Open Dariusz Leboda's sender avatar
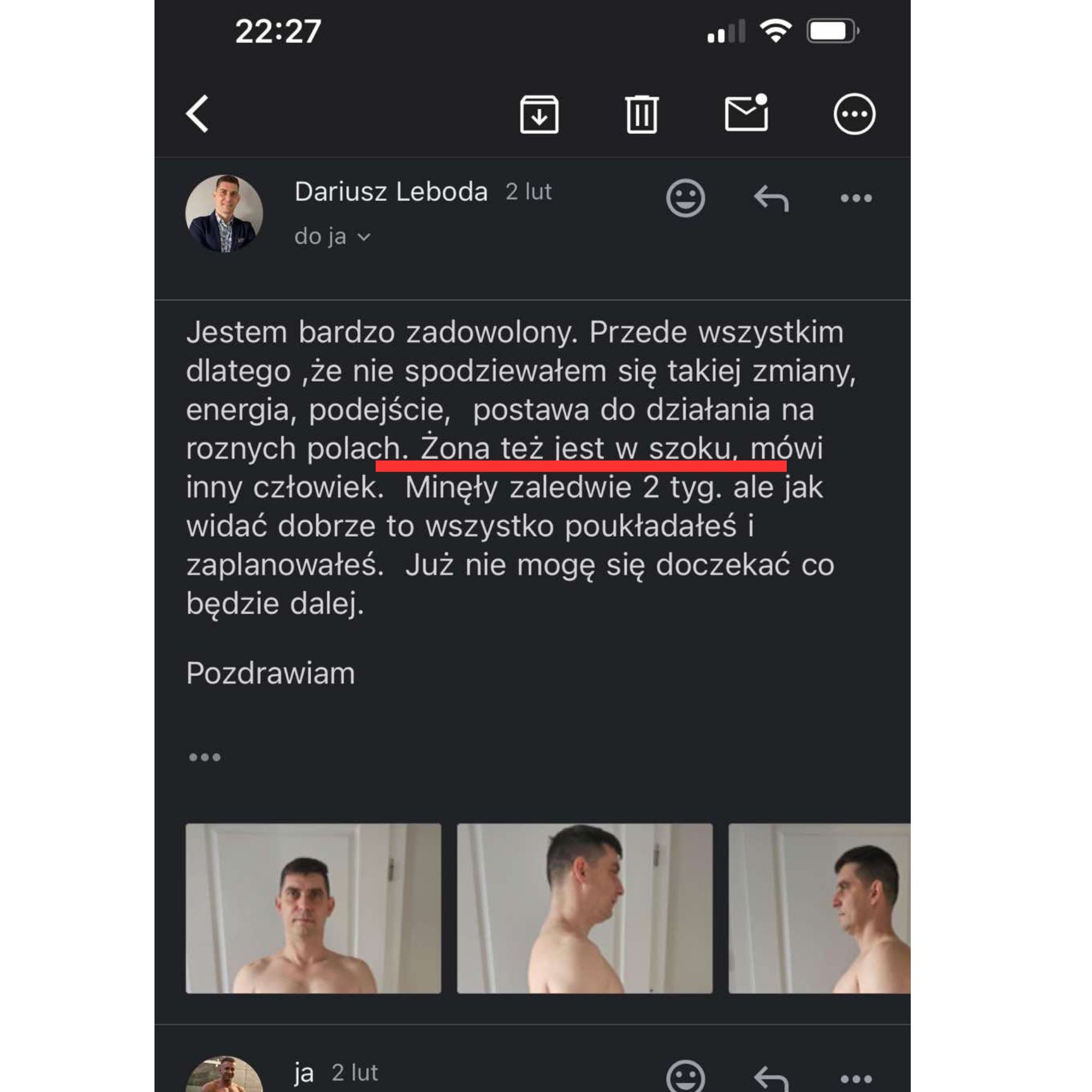The height and width of the screenshot is (1092, 1092). click(224, 213)
